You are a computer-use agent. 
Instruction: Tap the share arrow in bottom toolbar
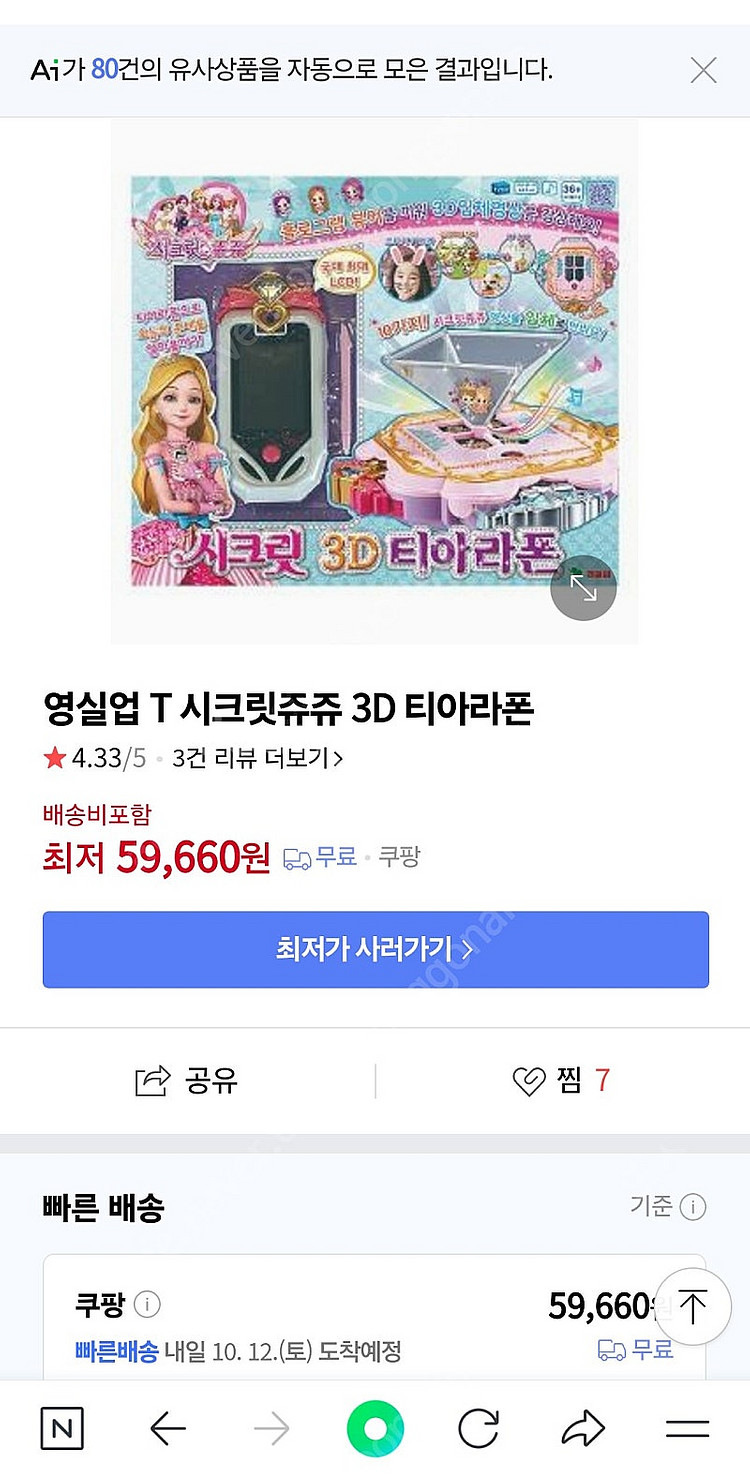point(583,1429)
